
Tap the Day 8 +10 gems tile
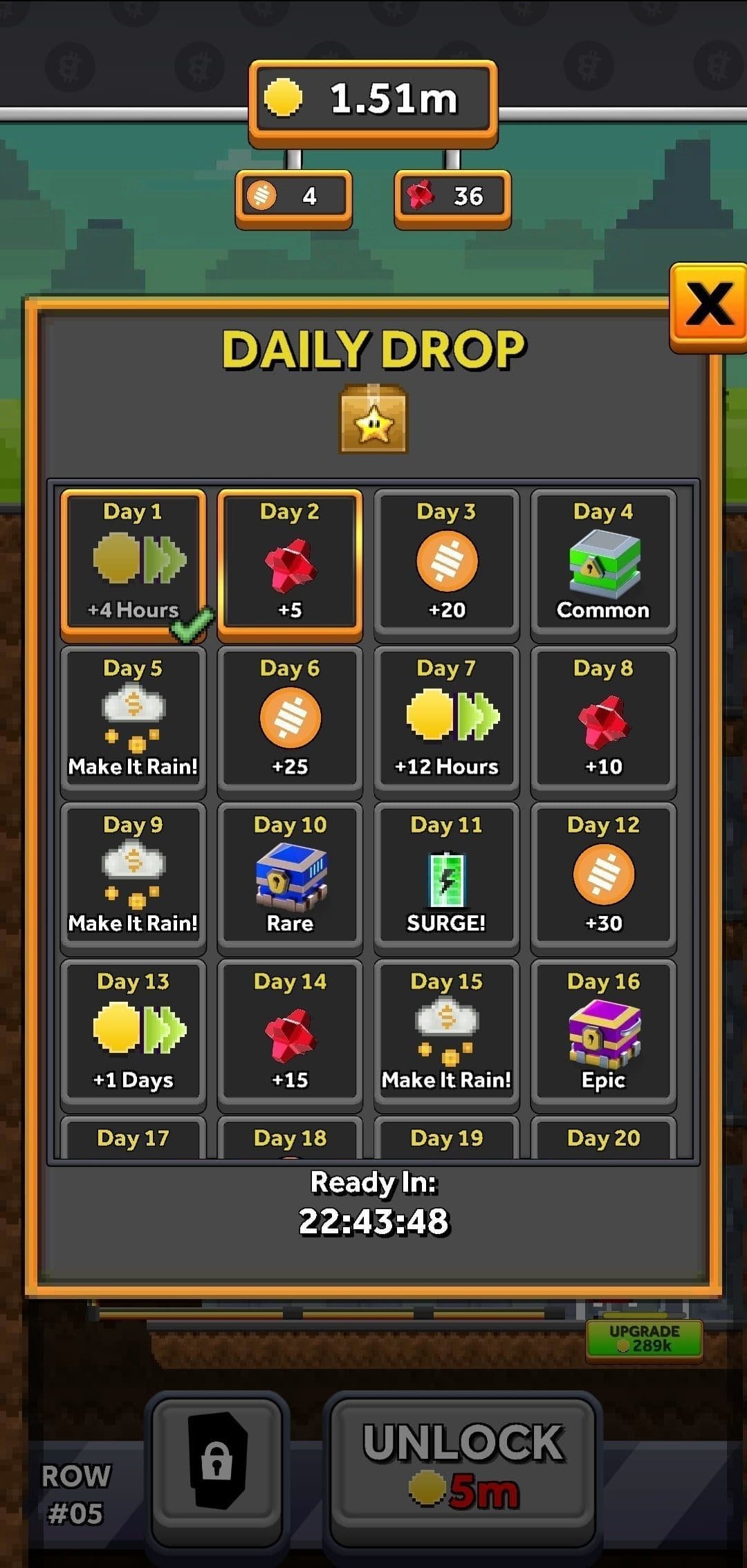603,720
